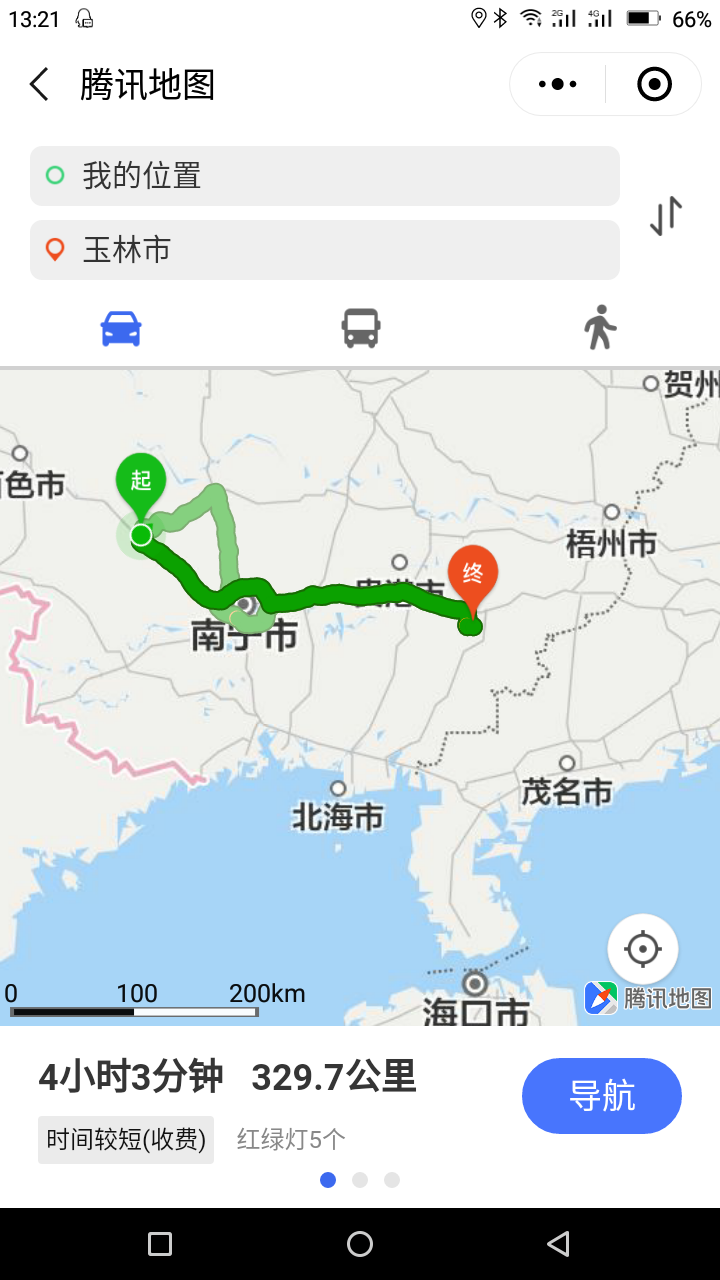The image size is (720, 1280).
Task: Open the mini program overflow menu
Action: (x=558, y=85)
